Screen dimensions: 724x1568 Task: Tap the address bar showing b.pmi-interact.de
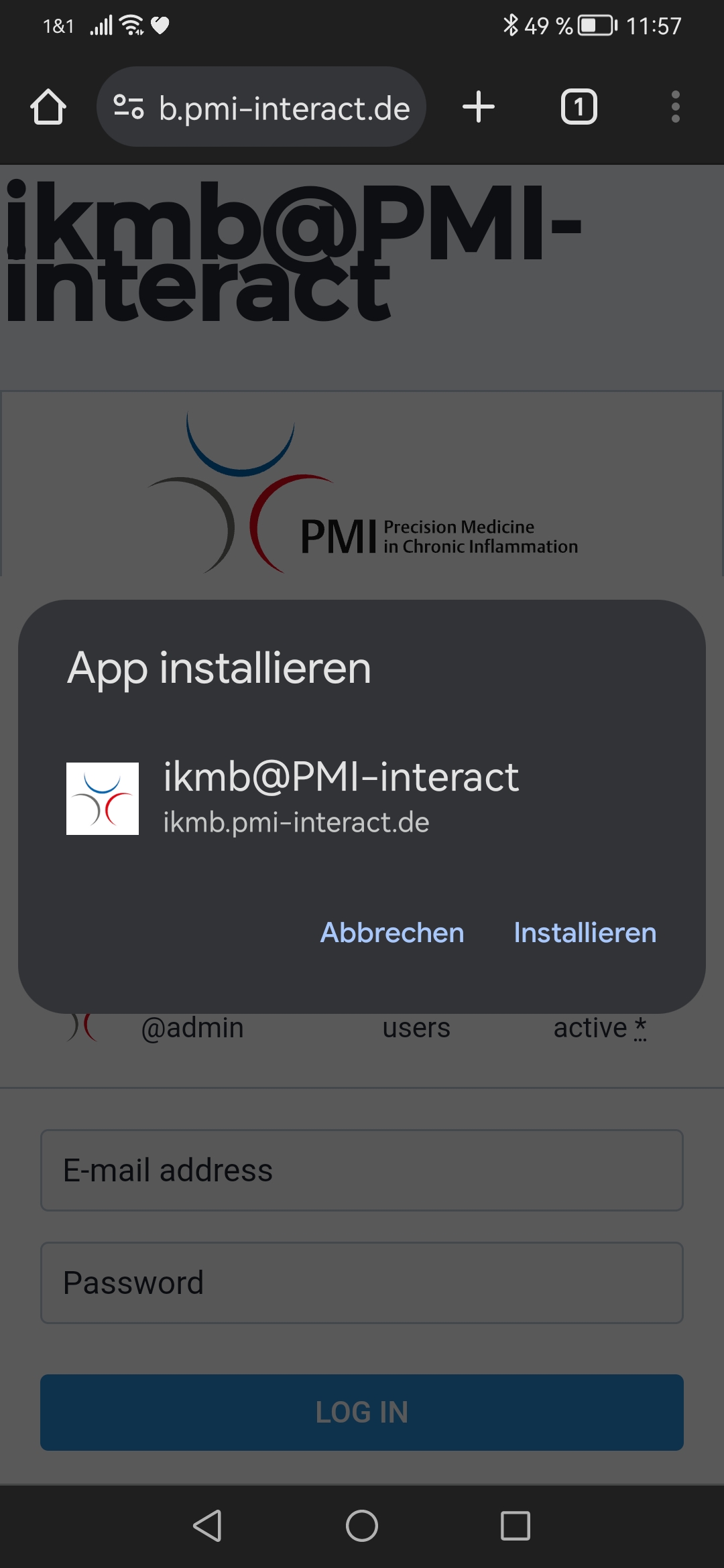click(x=261, y=107)
